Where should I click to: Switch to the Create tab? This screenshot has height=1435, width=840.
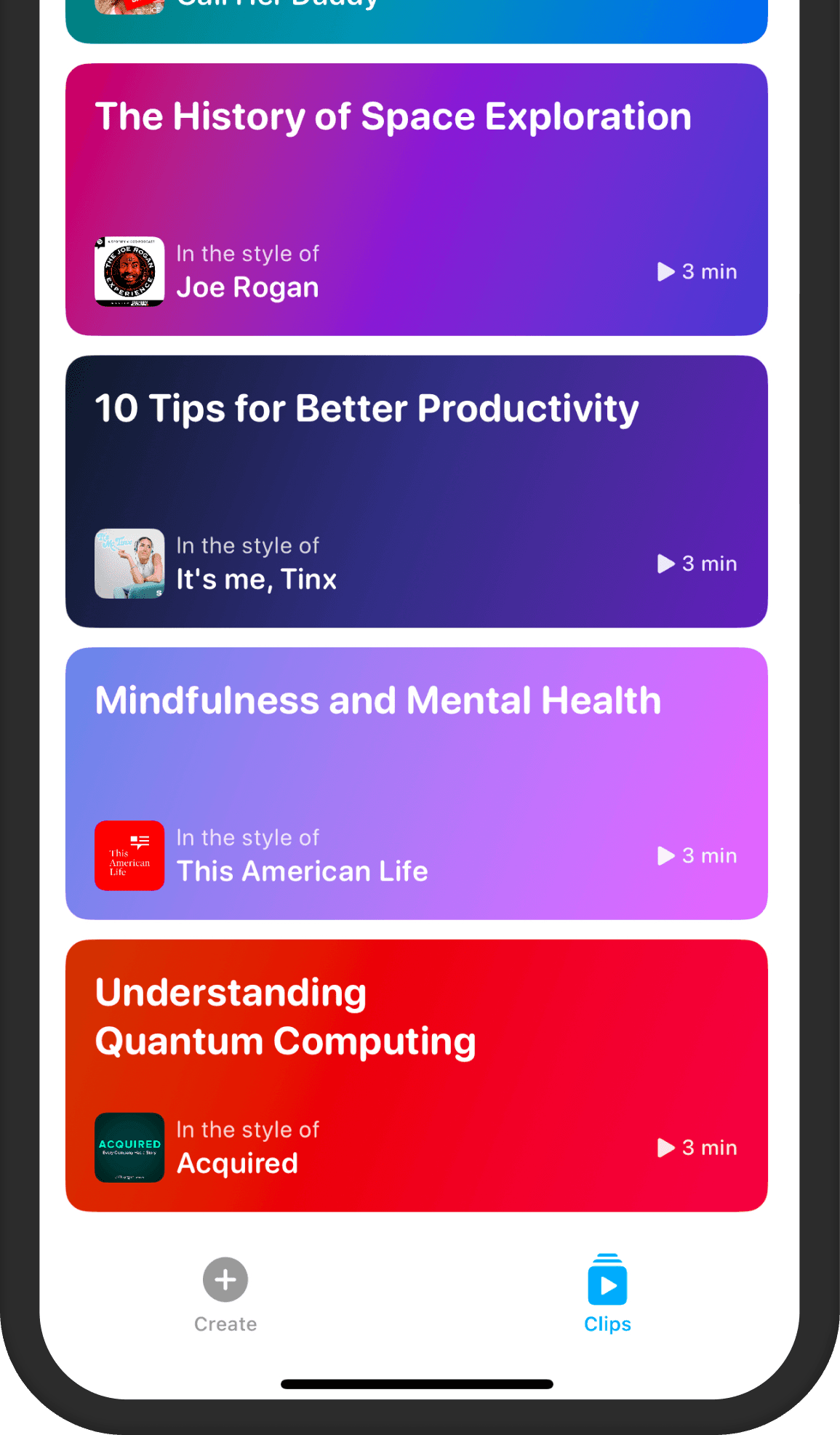pyautogui.click(x=225, y=1295)
